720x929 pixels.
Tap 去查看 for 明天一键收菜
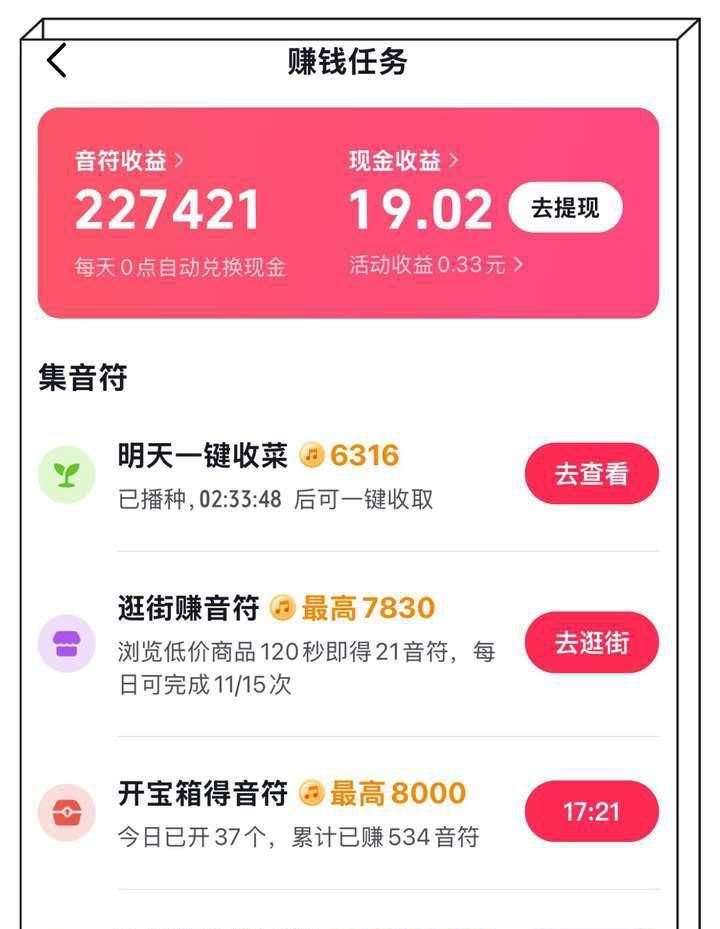pos(591,474)
